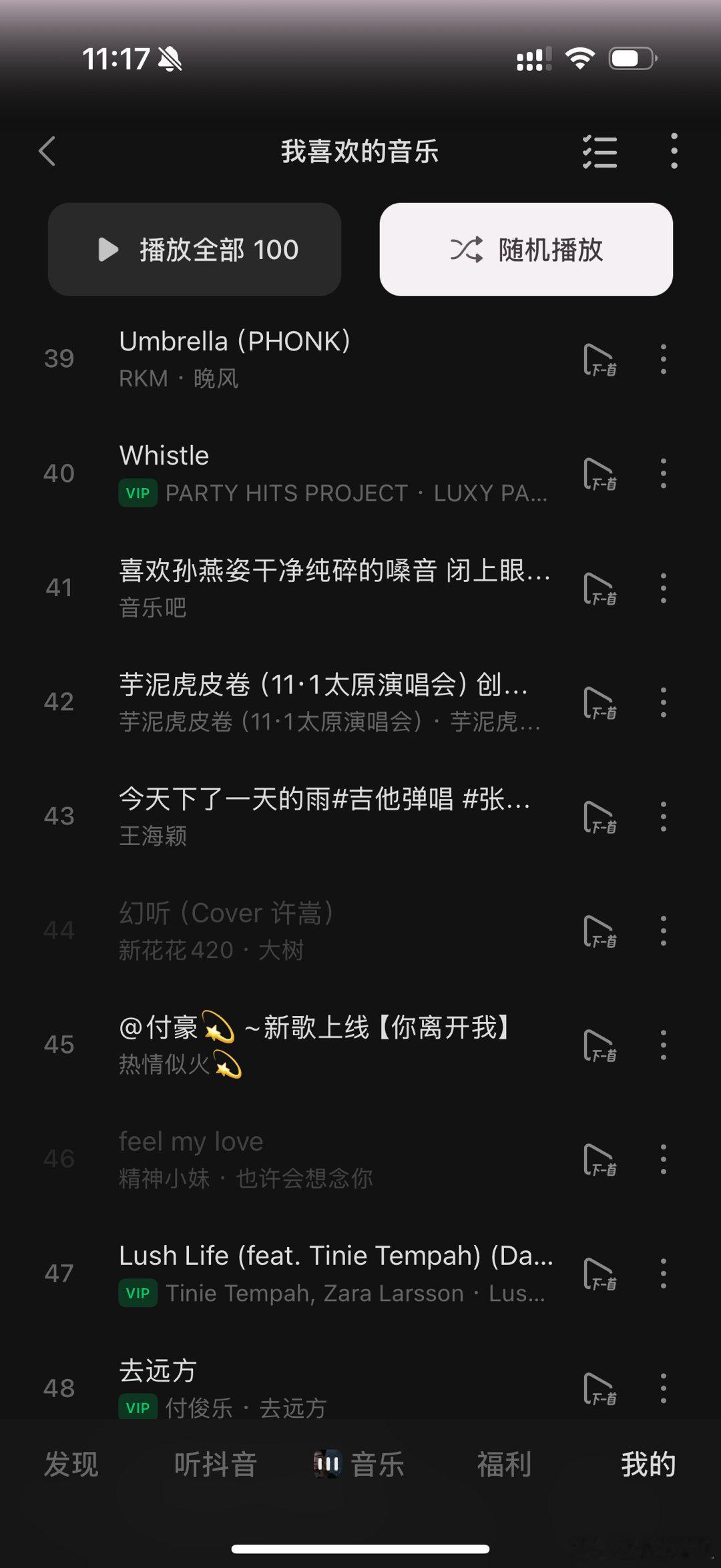Tap 播放全部 100 button
The height and width of the screenshot is (1568, 721).
pyautogui.click(x=194, y=250)
